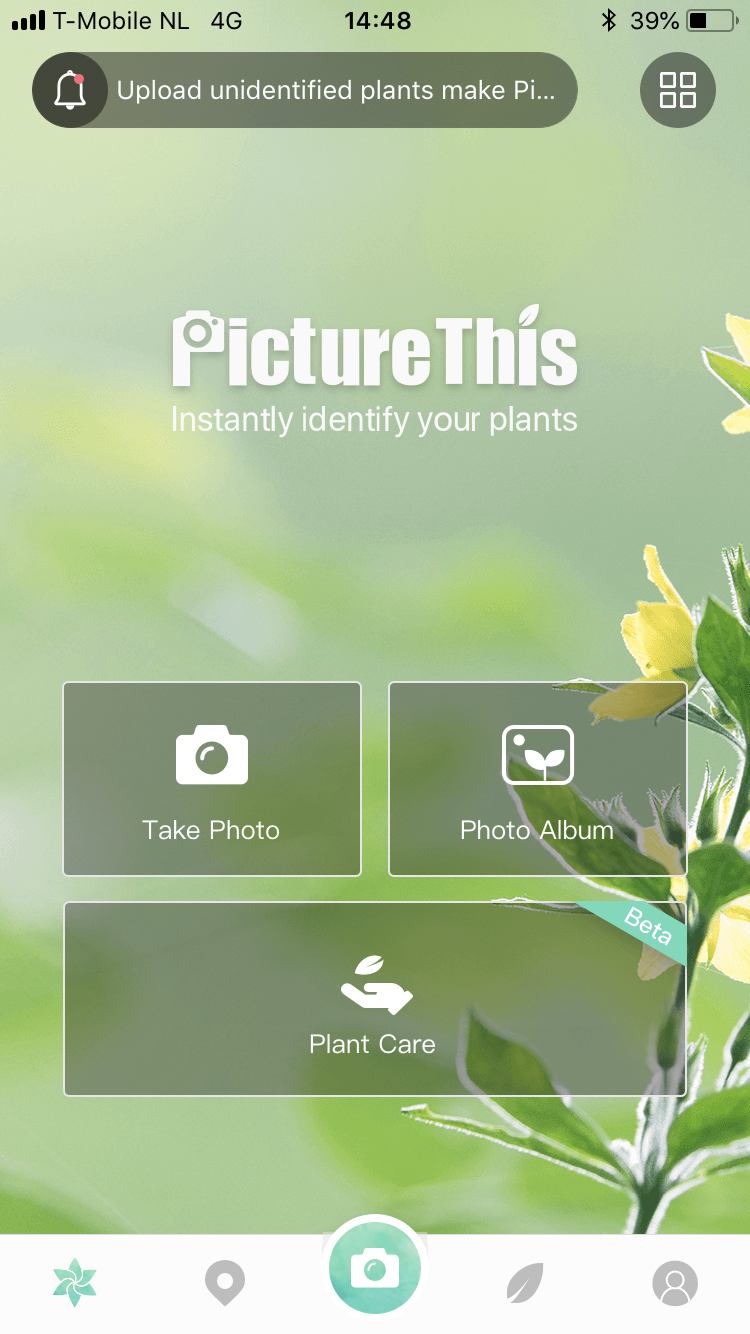Viewport: 750px width, 1334px height.
Task: Choose from Photo Album
Action: [x=537, y=779]
